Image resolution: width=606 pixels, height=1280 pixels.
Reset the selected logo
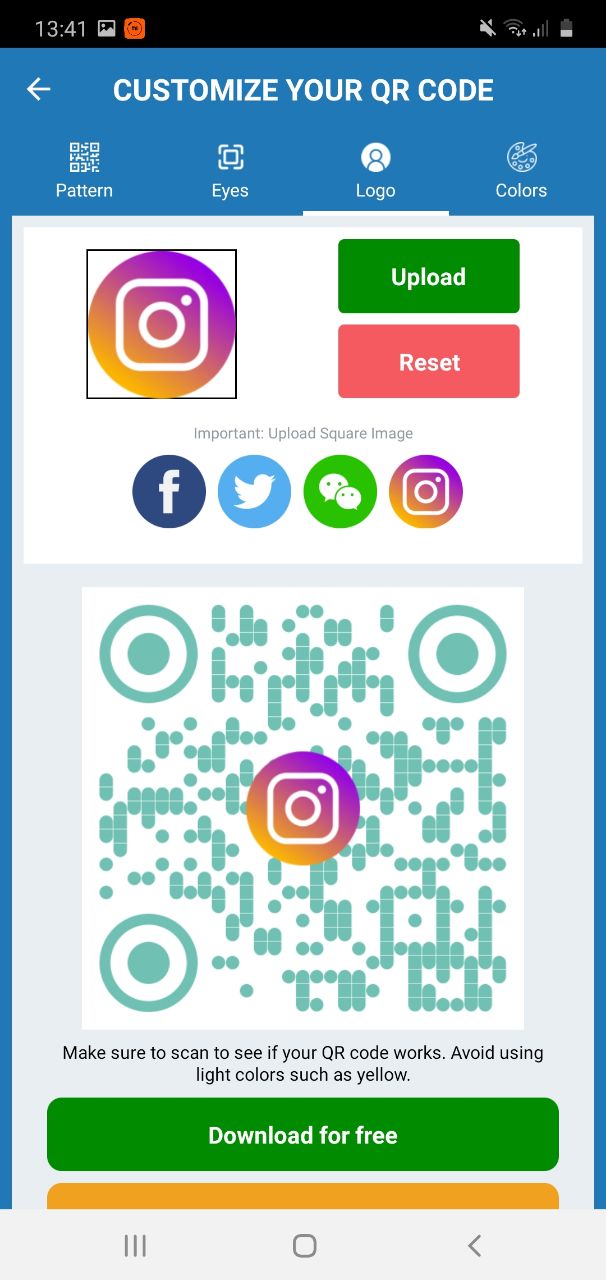pyautogui.click(x=429, y=362)
